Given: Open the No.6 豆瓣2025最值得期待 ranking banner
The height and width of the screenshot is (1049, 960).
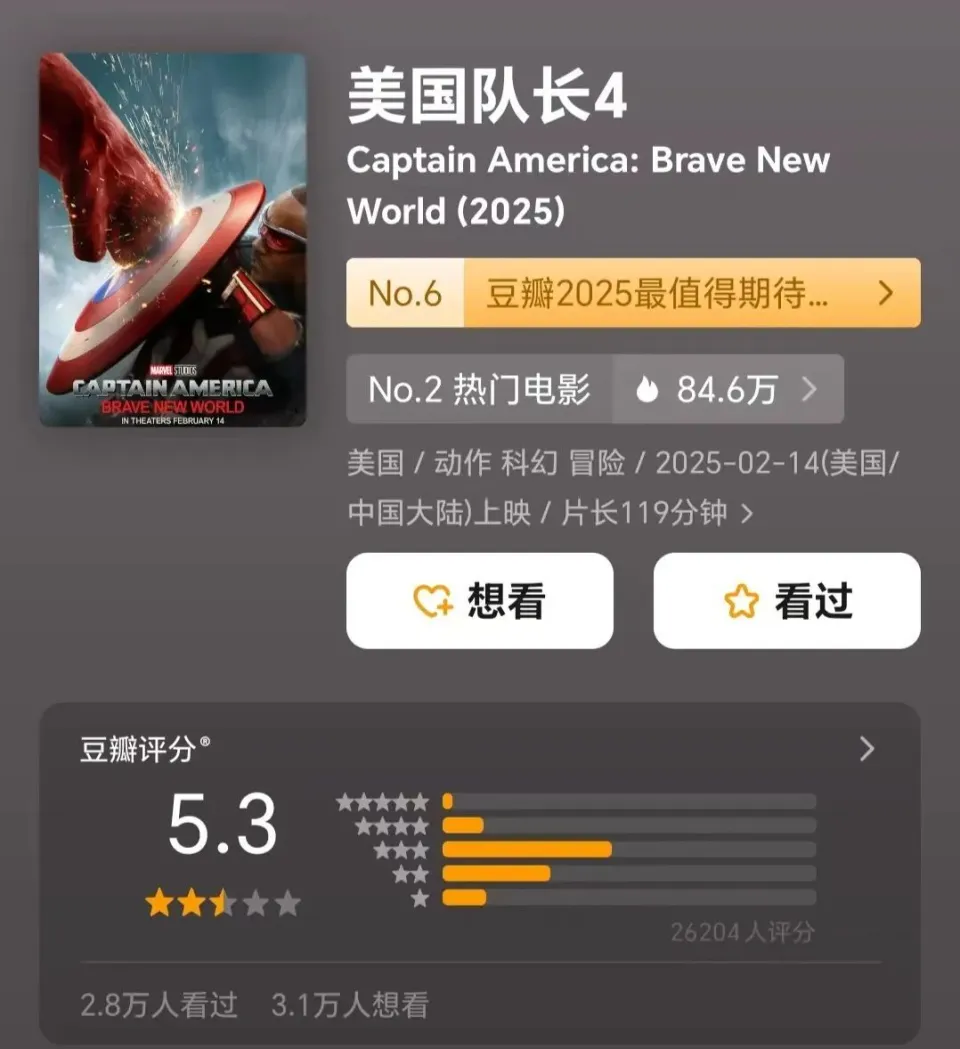Looking at the screenshot, I should pyautogui.click(x=633, y=293).
